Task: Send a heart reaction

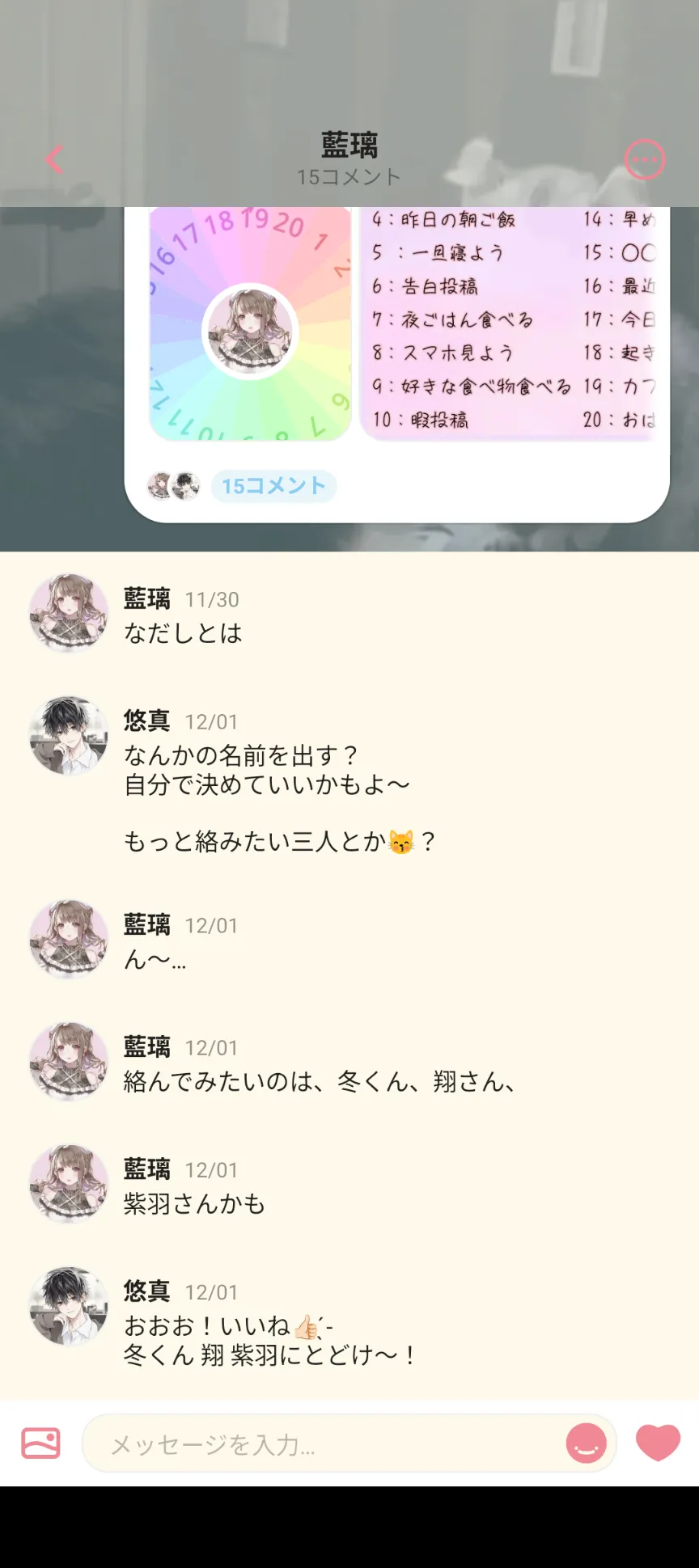Action: tap(658, 1443)
